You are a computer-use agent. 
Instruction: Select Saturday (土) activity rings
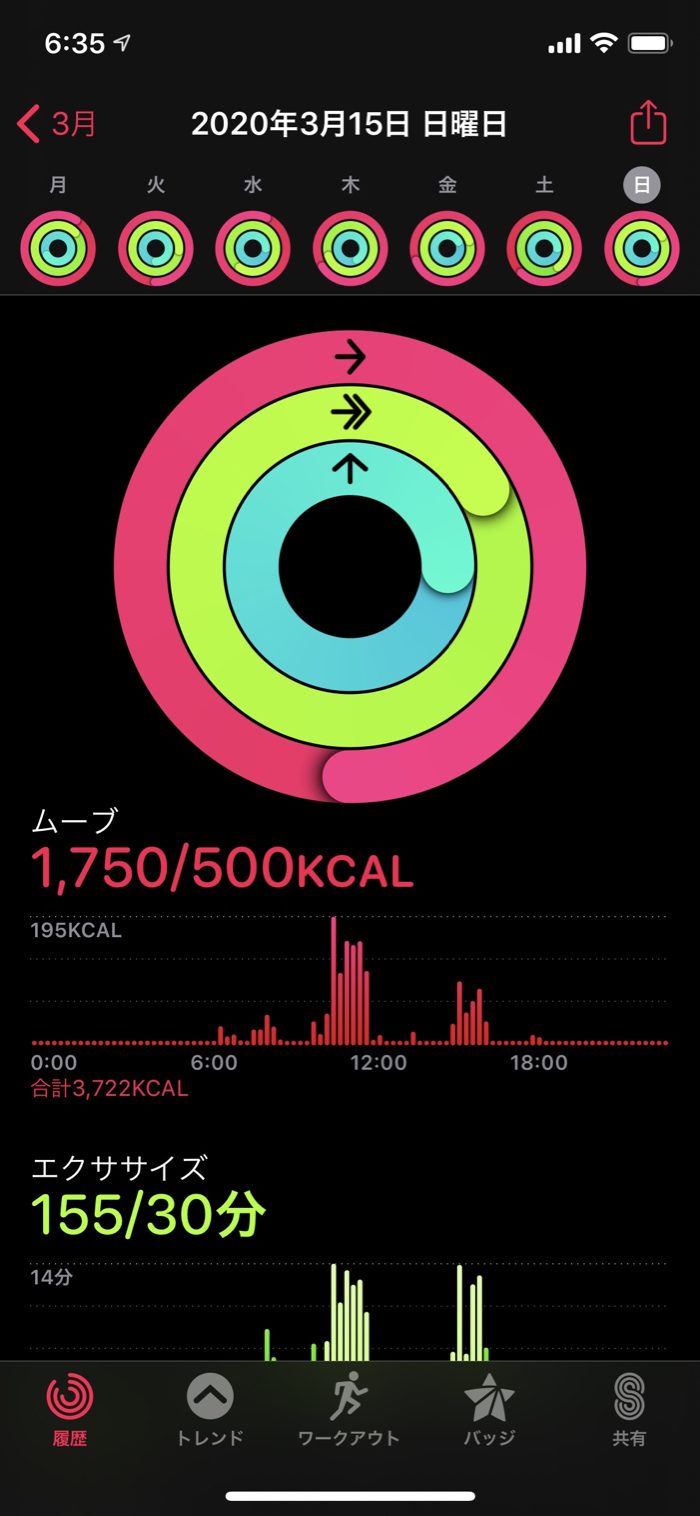click(544, 247)
